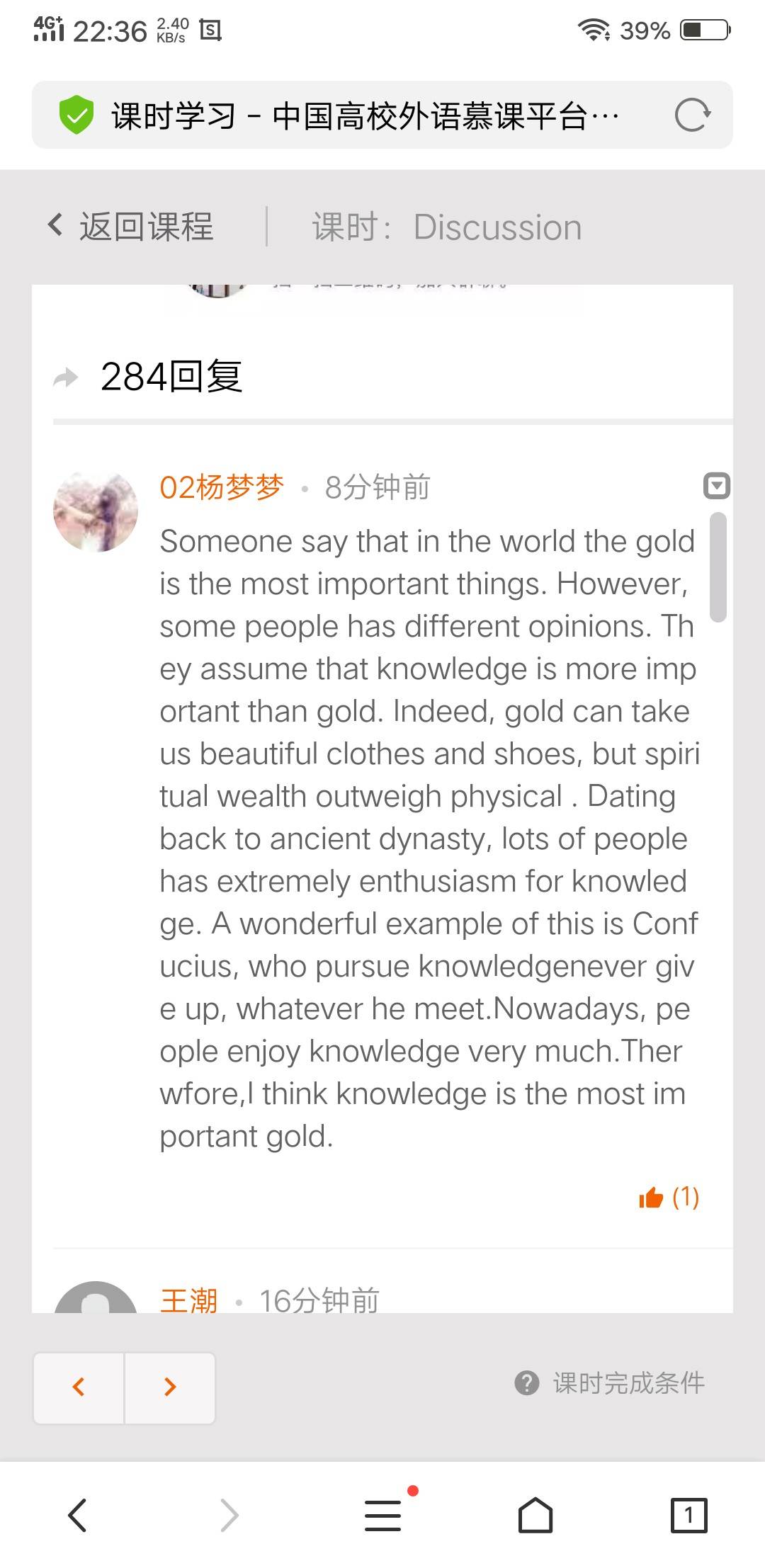Go to the previous lesson arrow
The width and height of the screenshot is (765, 1568).
(79, 1387)
